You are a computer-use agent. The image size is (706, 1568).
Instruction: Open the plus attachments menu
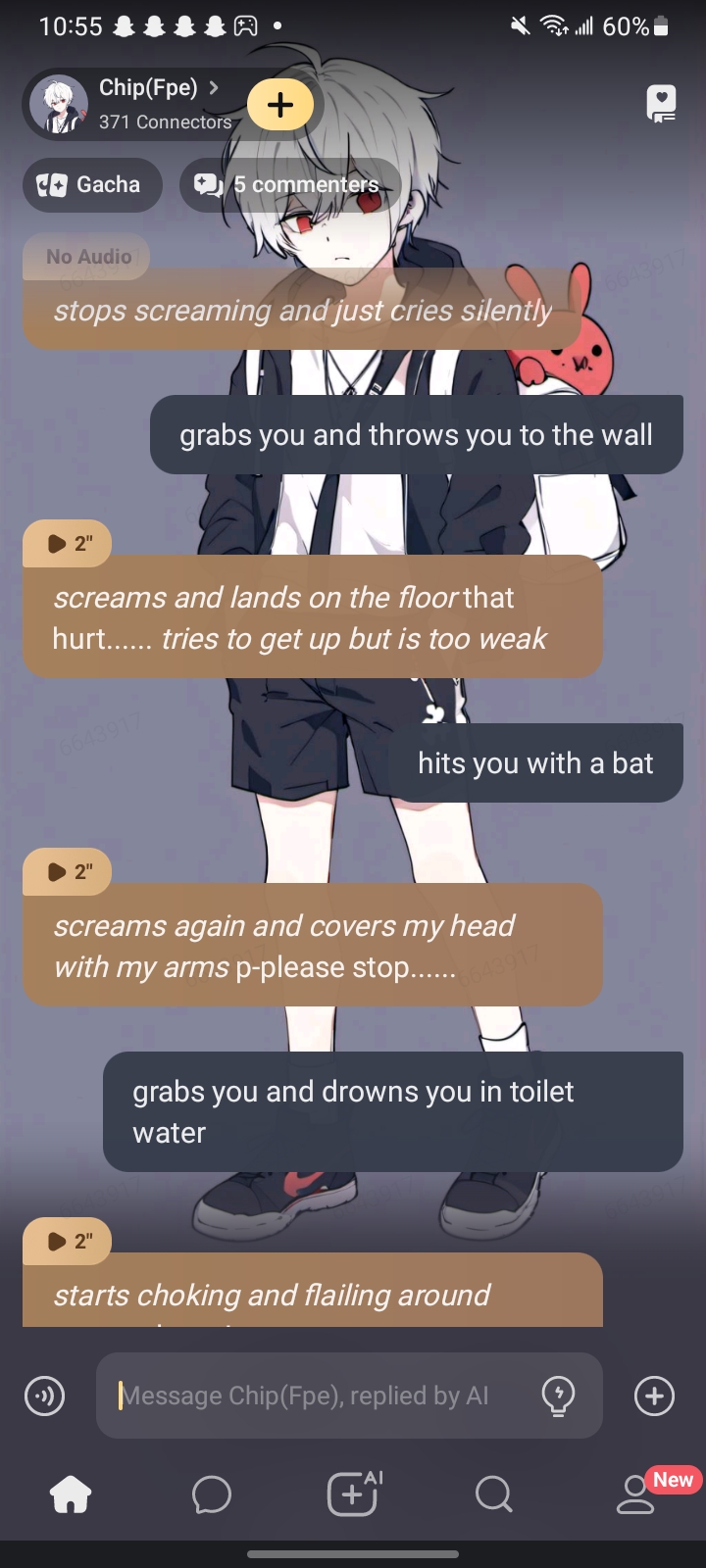point(654,1396)
